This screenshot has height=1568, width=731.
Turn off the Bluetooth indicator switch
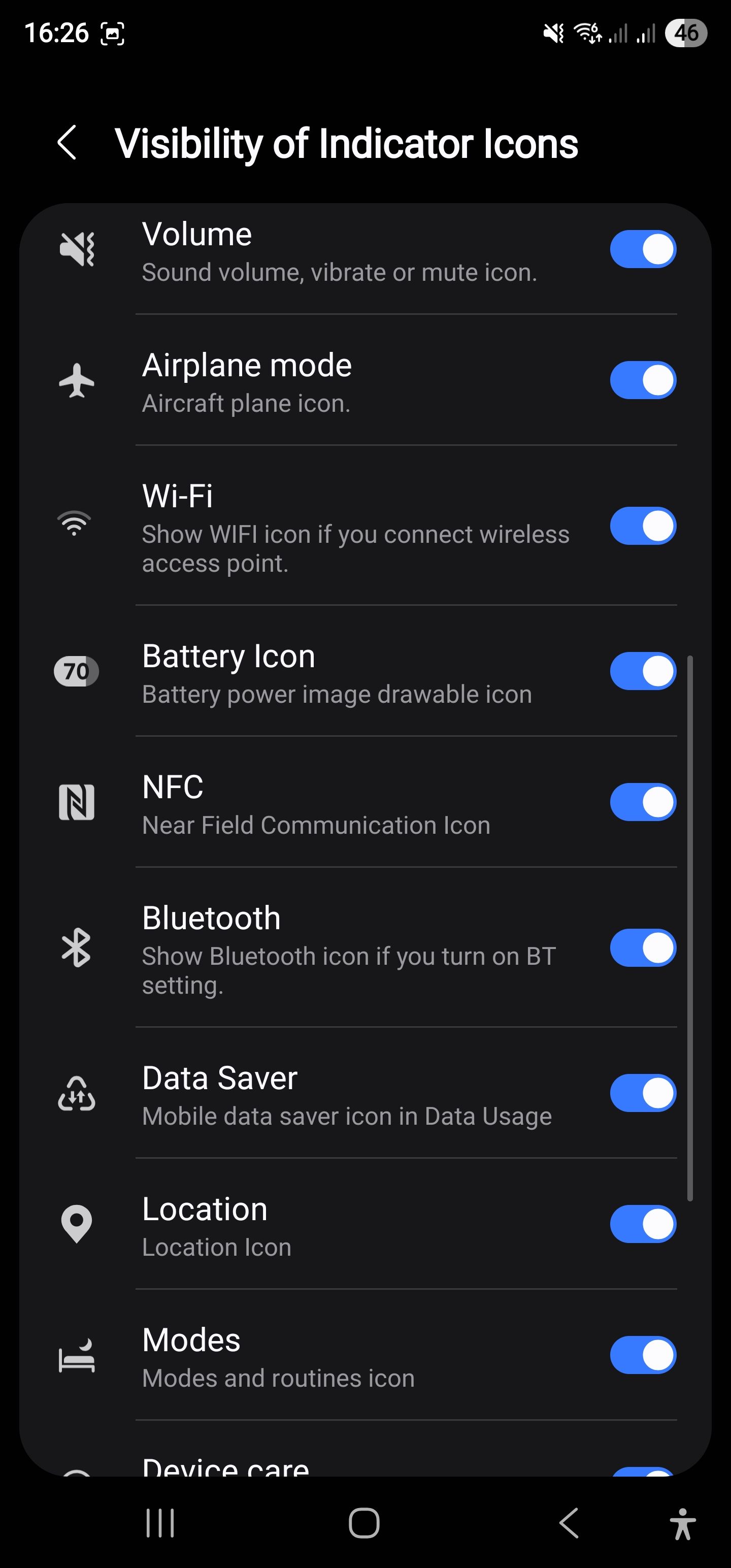(x=643, y=948)
